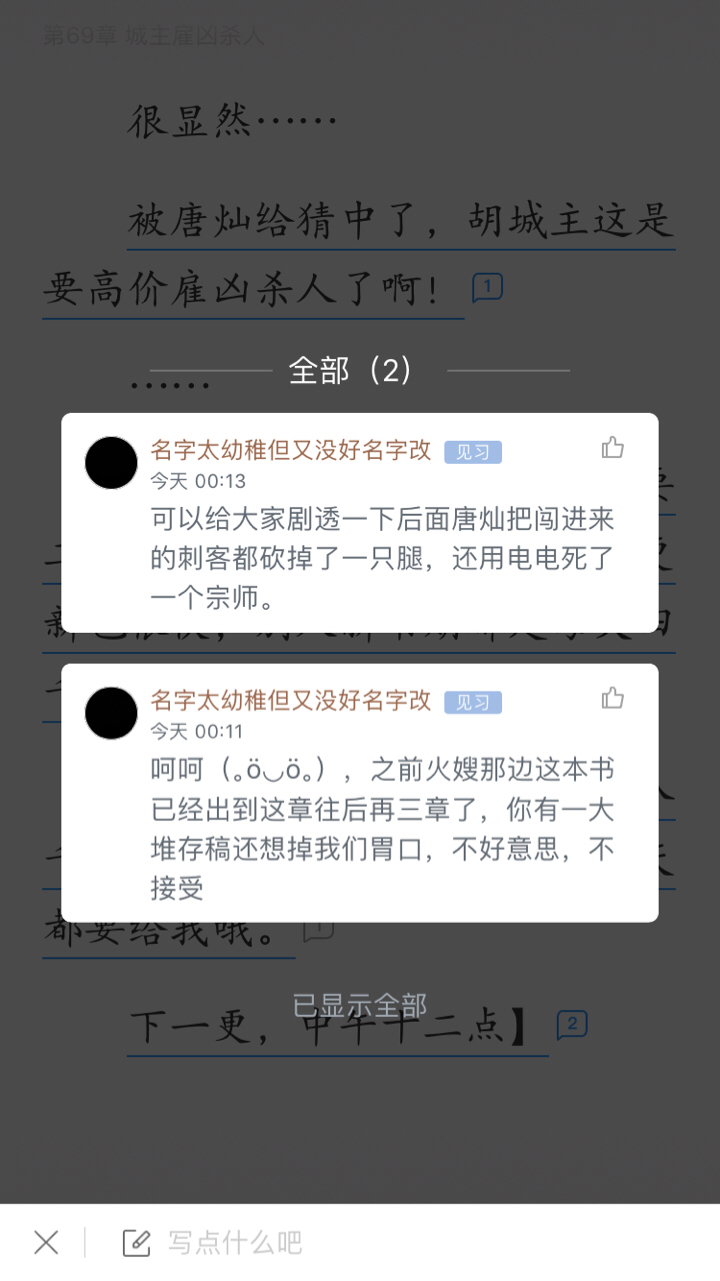Open username on the 00:13 comment
720x1281 pixels.
pos(290,450)
